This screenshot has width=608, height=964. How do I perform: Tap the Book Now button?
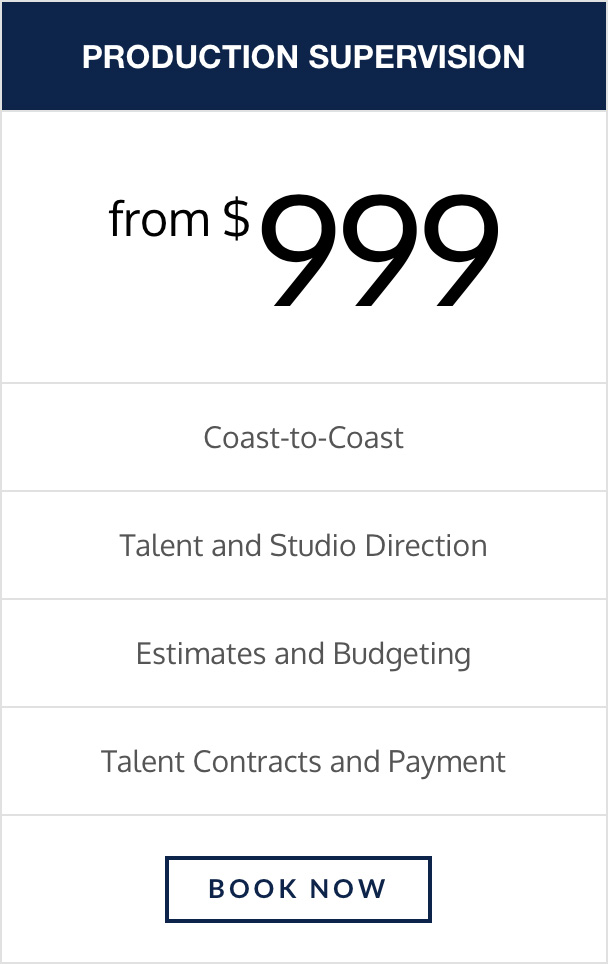coord(298,888)
